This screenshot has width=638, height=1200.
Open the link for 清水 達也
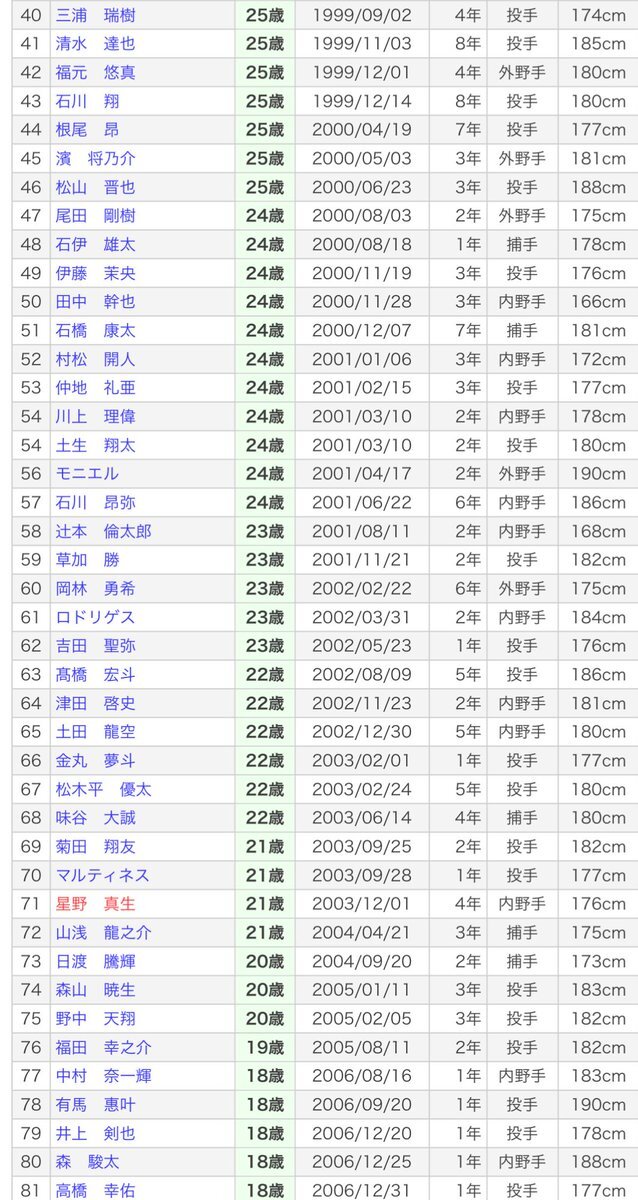pos(94,44)
